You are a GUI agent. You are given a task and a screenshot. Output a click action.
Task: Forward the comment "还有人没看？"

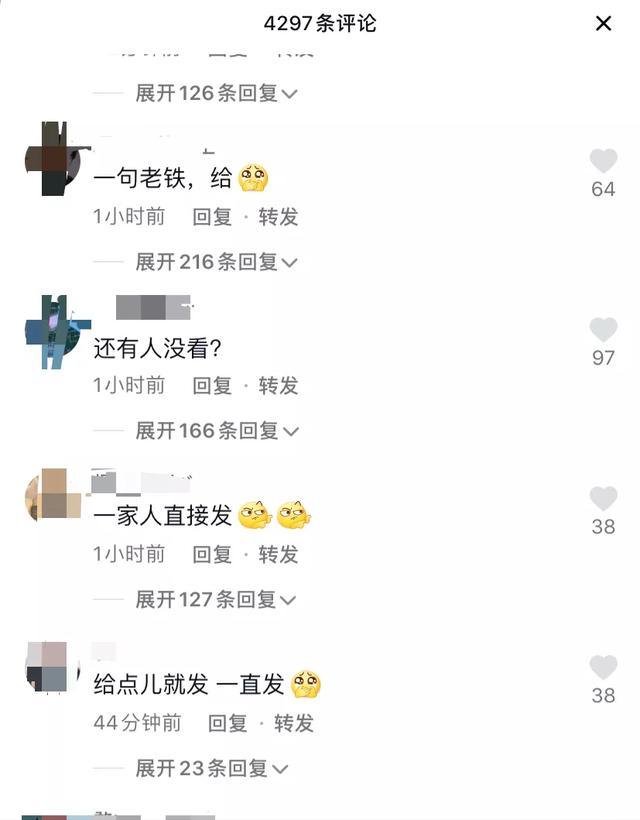pos(279,386)
